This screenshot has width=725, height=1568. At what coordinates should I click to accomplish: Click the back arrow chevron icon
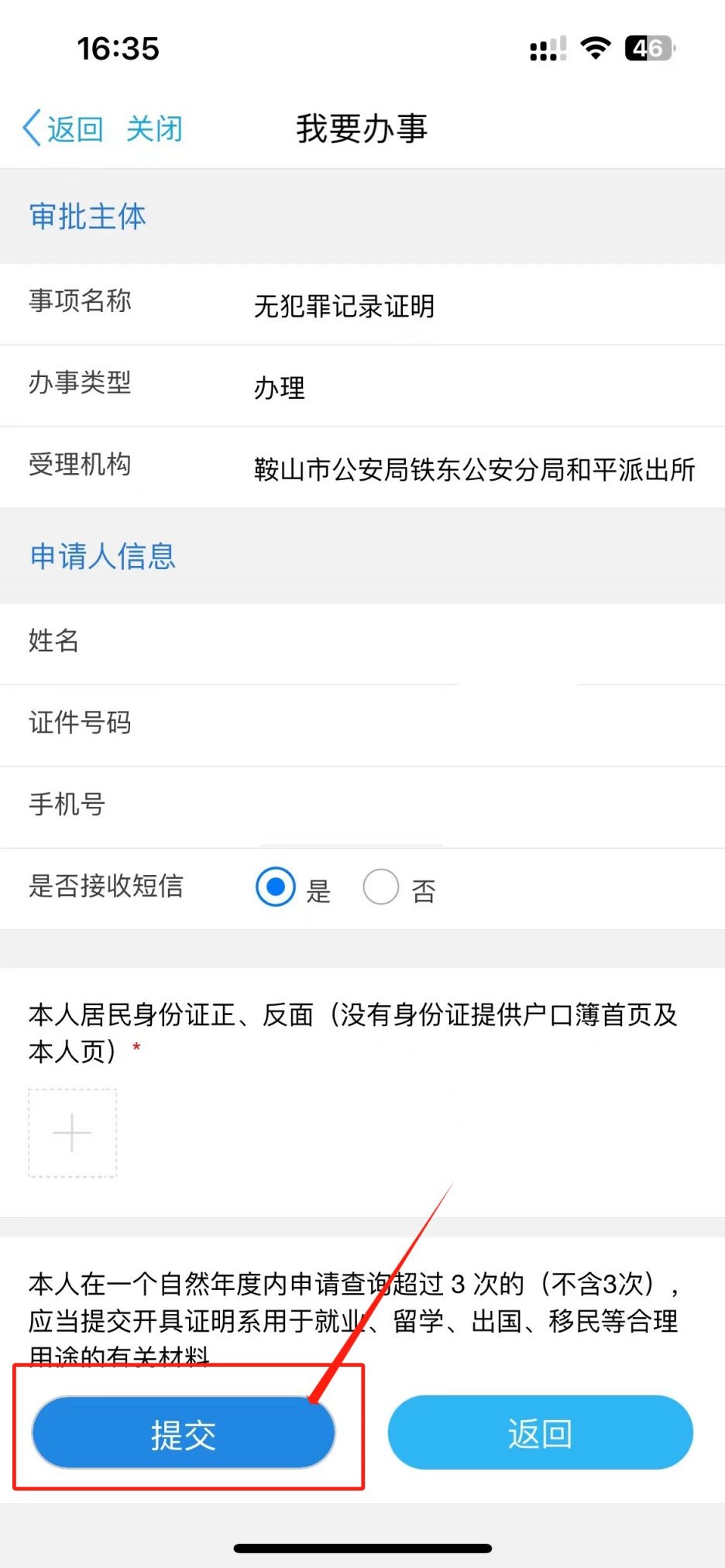point(29,128)
